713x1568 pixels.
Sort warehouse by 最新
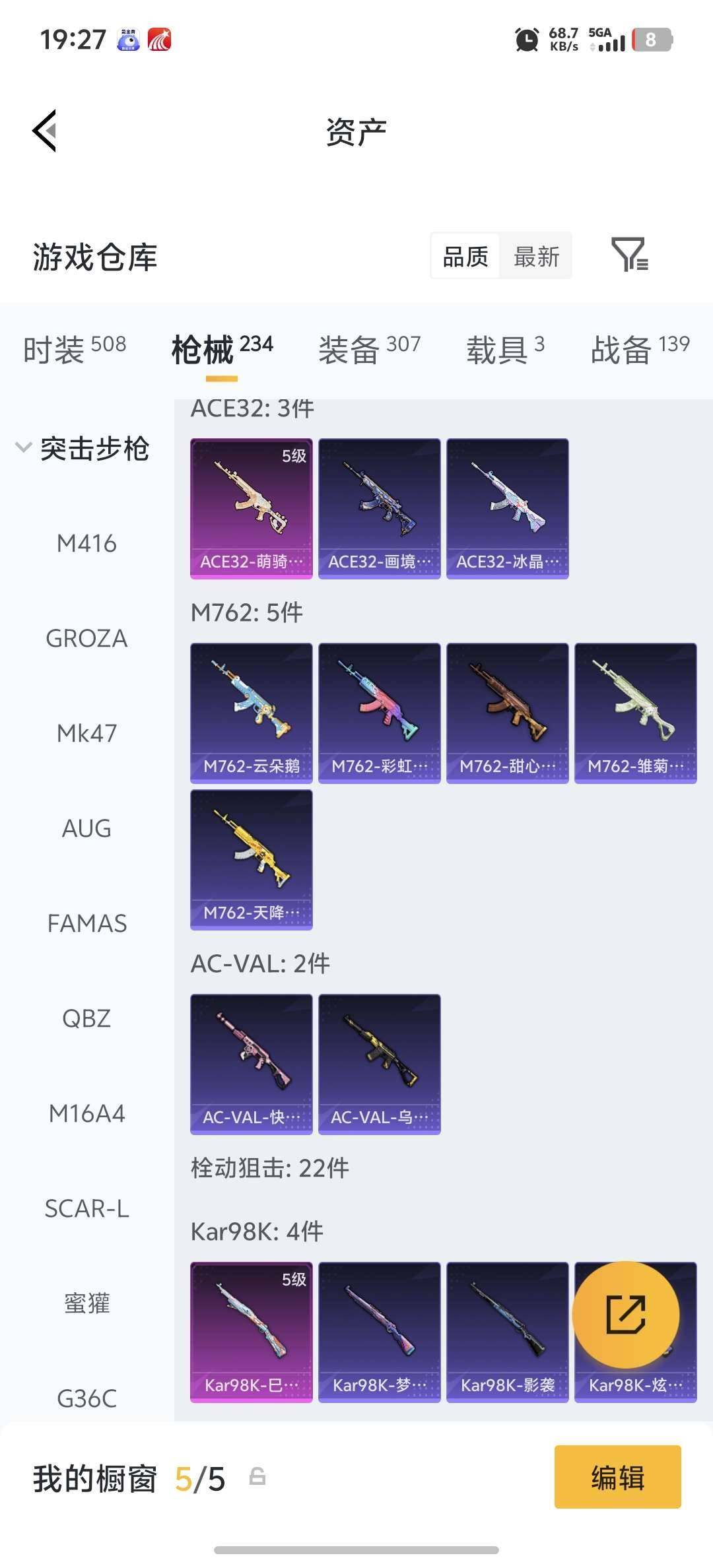536,256
